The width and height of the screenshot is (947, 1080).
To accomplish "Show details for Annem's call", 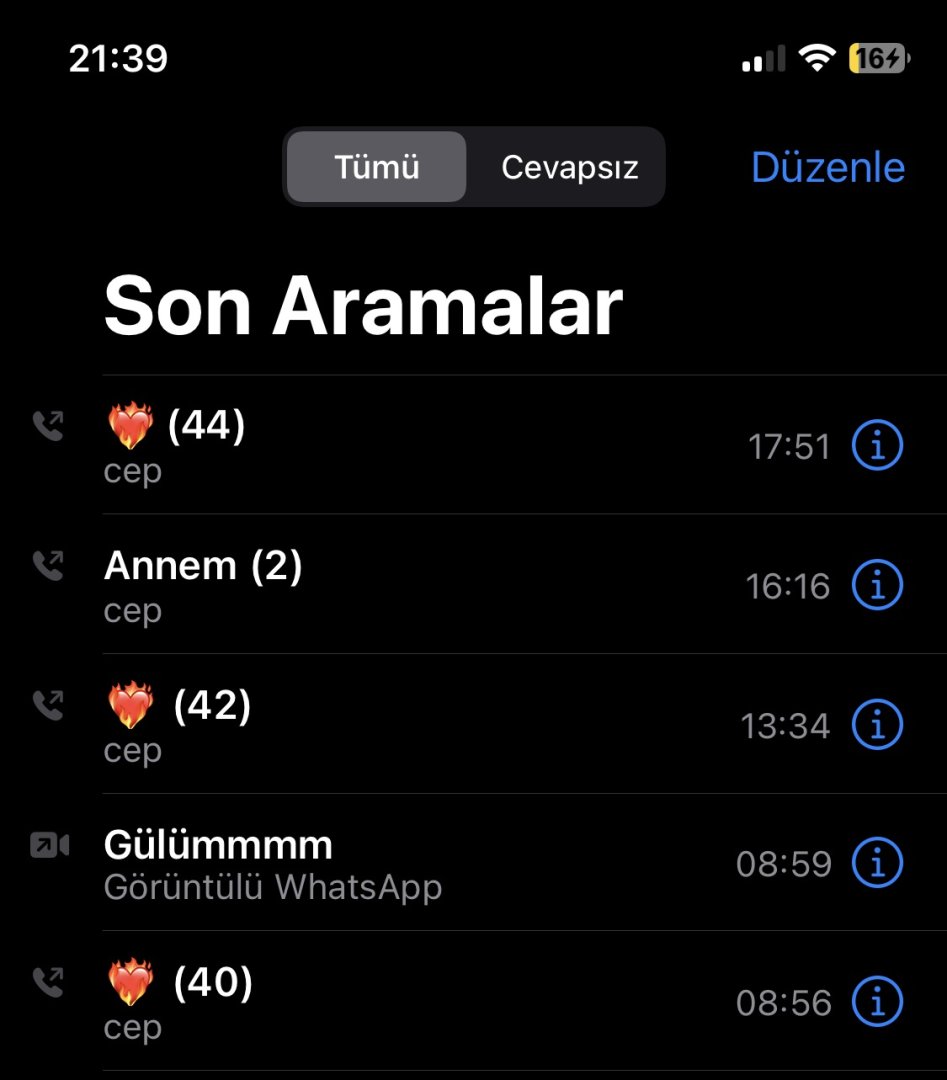I will 877,585.
